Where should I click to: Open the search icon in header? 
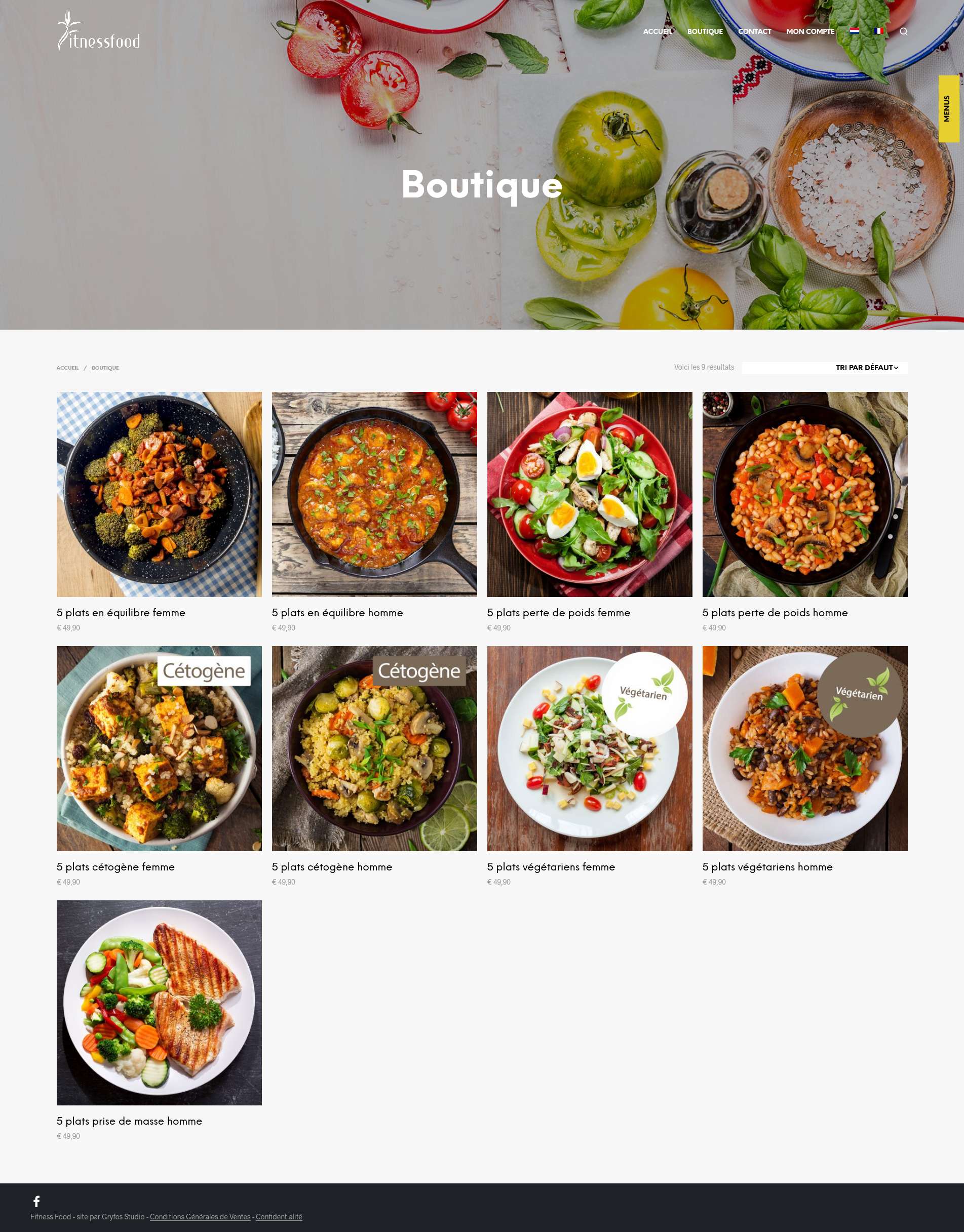point(903,31)
